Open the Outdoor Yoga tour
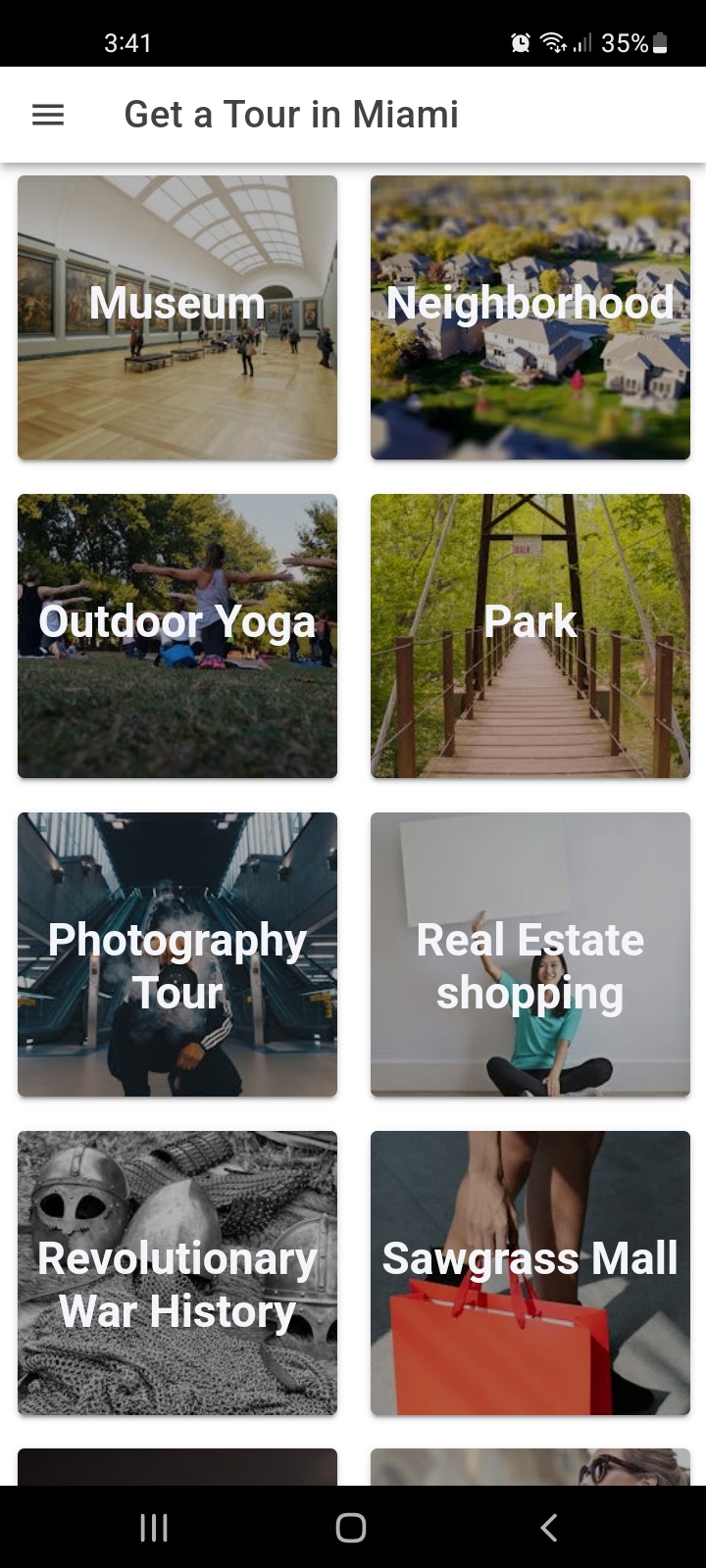 tap(176, 635)
